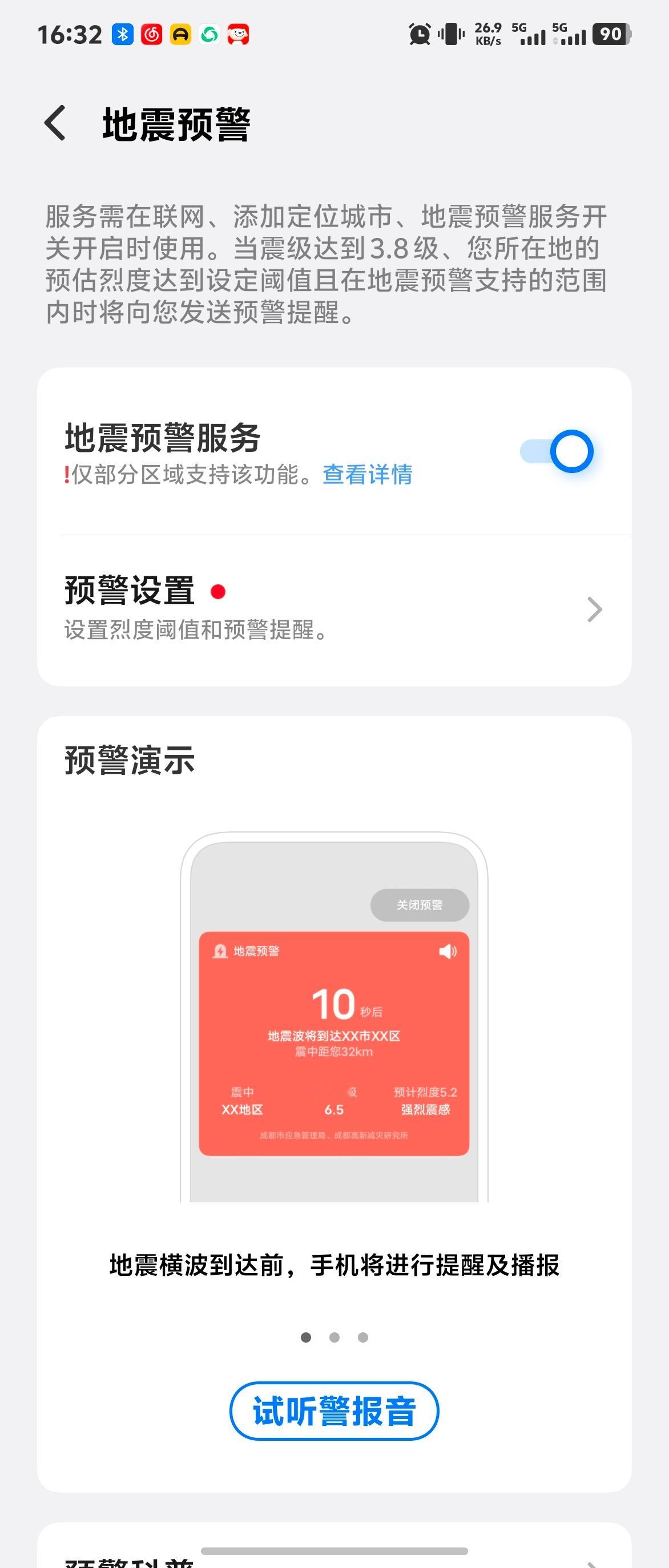Screen dimensions: 669x1568
Task: Tap 关闭预警 on the demo screen
Action: point(420,905)
